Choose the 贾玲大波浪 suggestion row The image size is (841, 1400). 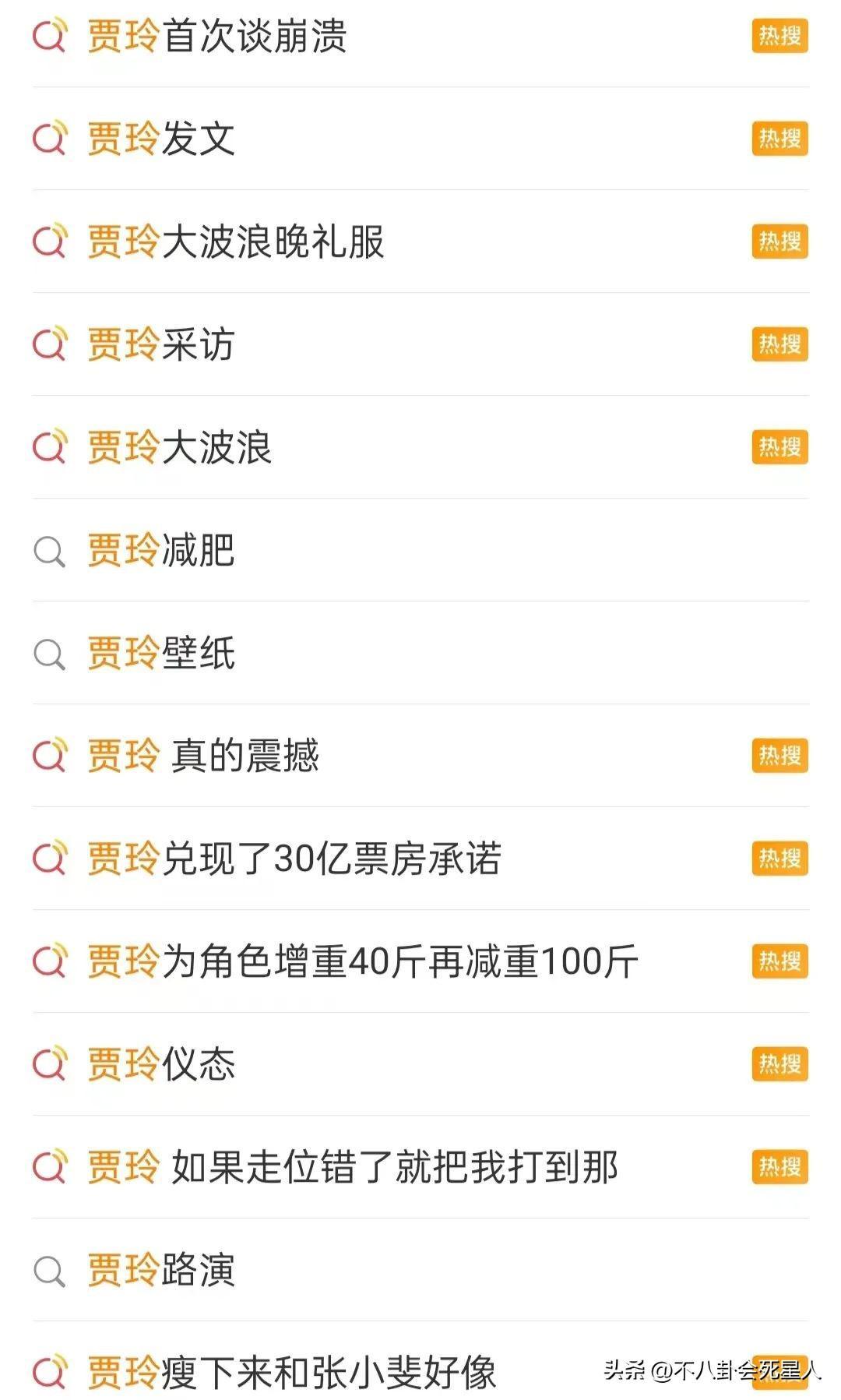pyautogui.click(x=179, y=447)
